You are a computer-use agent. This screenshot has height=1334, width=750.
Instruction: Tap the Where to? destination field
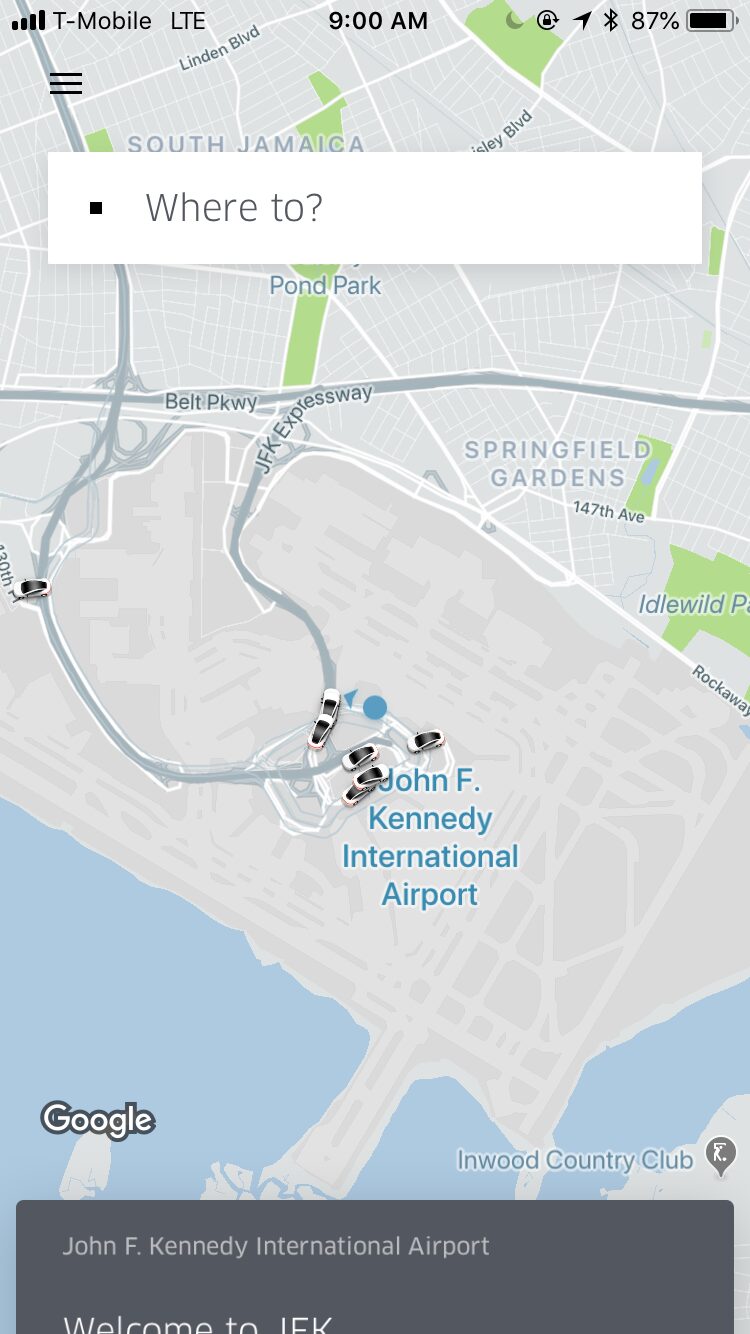(374, 208)
